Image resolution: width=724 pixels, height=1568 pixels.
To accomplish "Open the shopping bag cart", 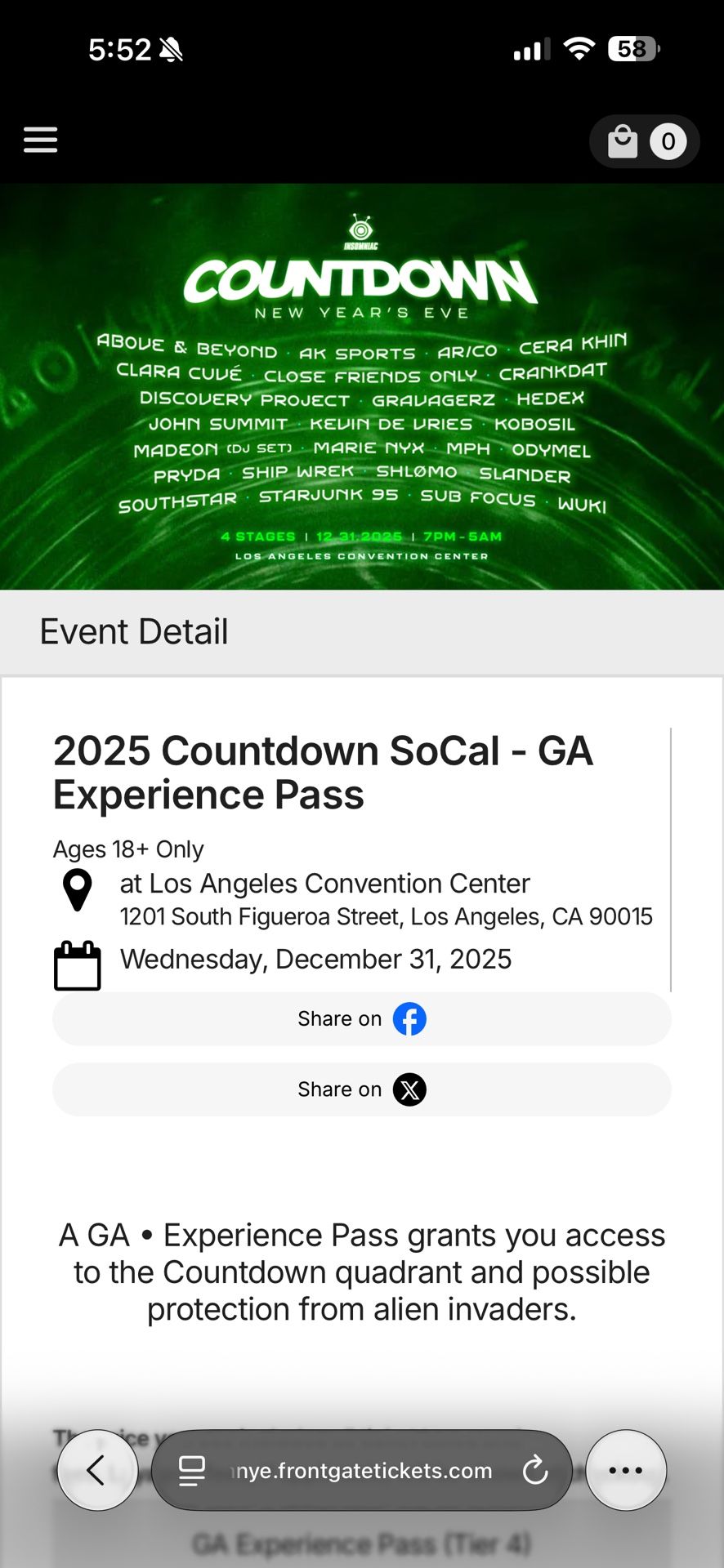I will [622, 140].
